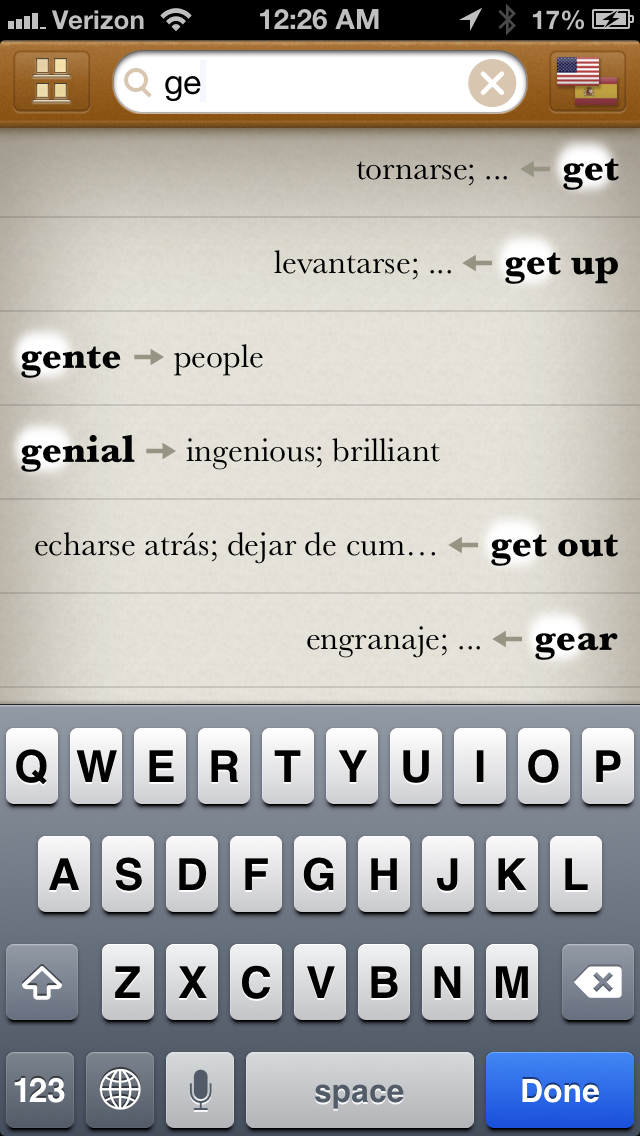Open the "genial" entry
Screen dimensions: 640x1136
(320, 452)
